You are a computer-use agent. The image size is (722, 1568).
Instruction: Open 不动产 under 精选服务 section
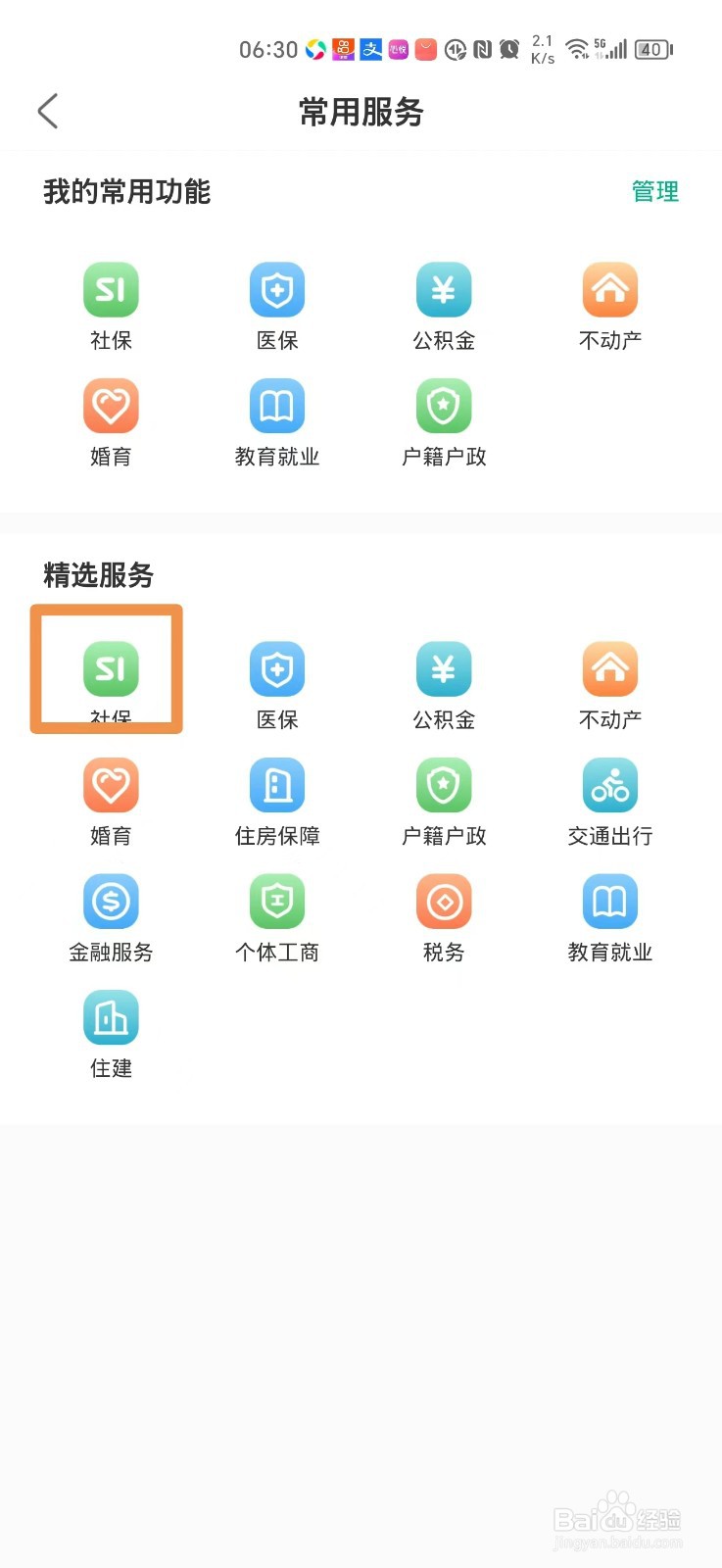(609, 683)
